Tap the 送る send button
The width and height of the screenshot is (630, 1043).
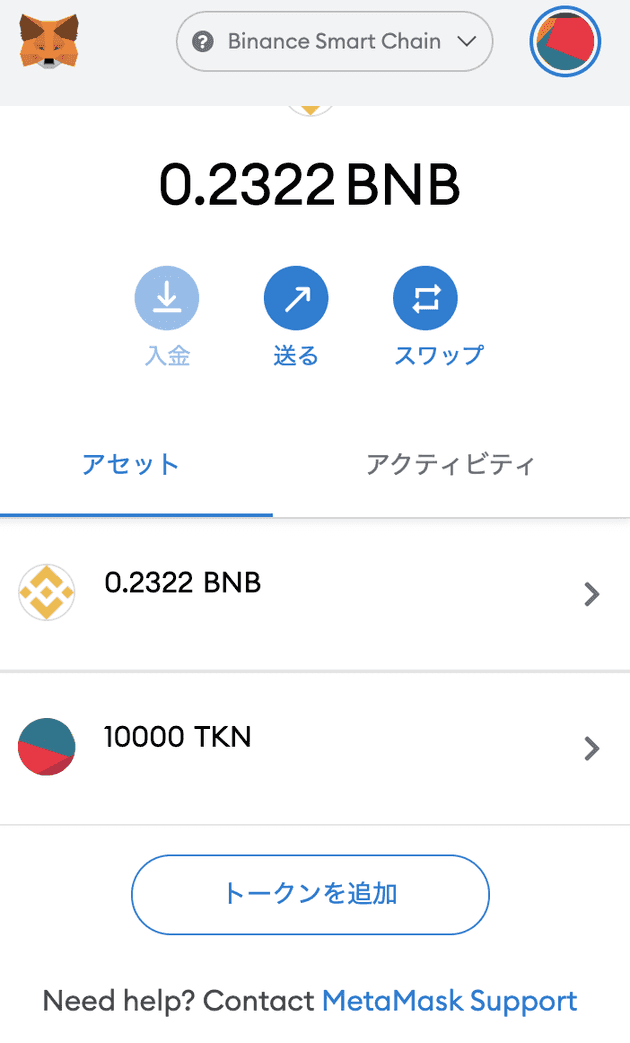[x=296, y=299]
